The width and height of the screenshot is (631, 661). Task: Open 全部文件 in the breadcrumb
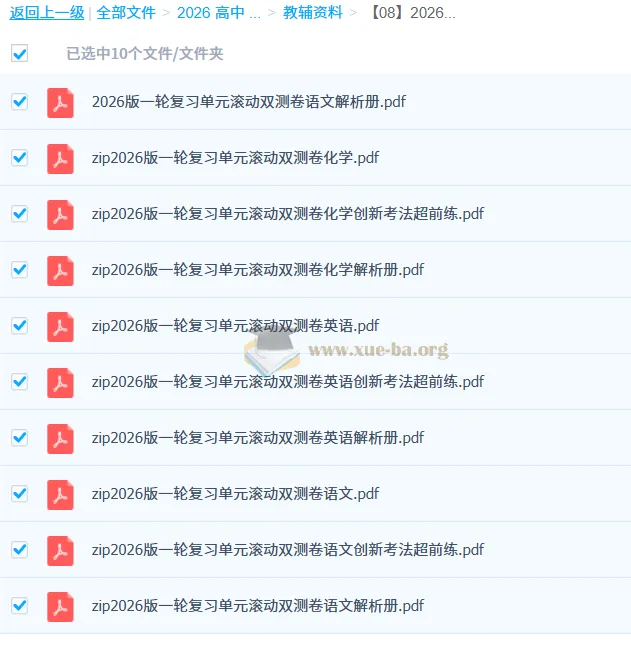pyautogui.click(x=126, y=13)
